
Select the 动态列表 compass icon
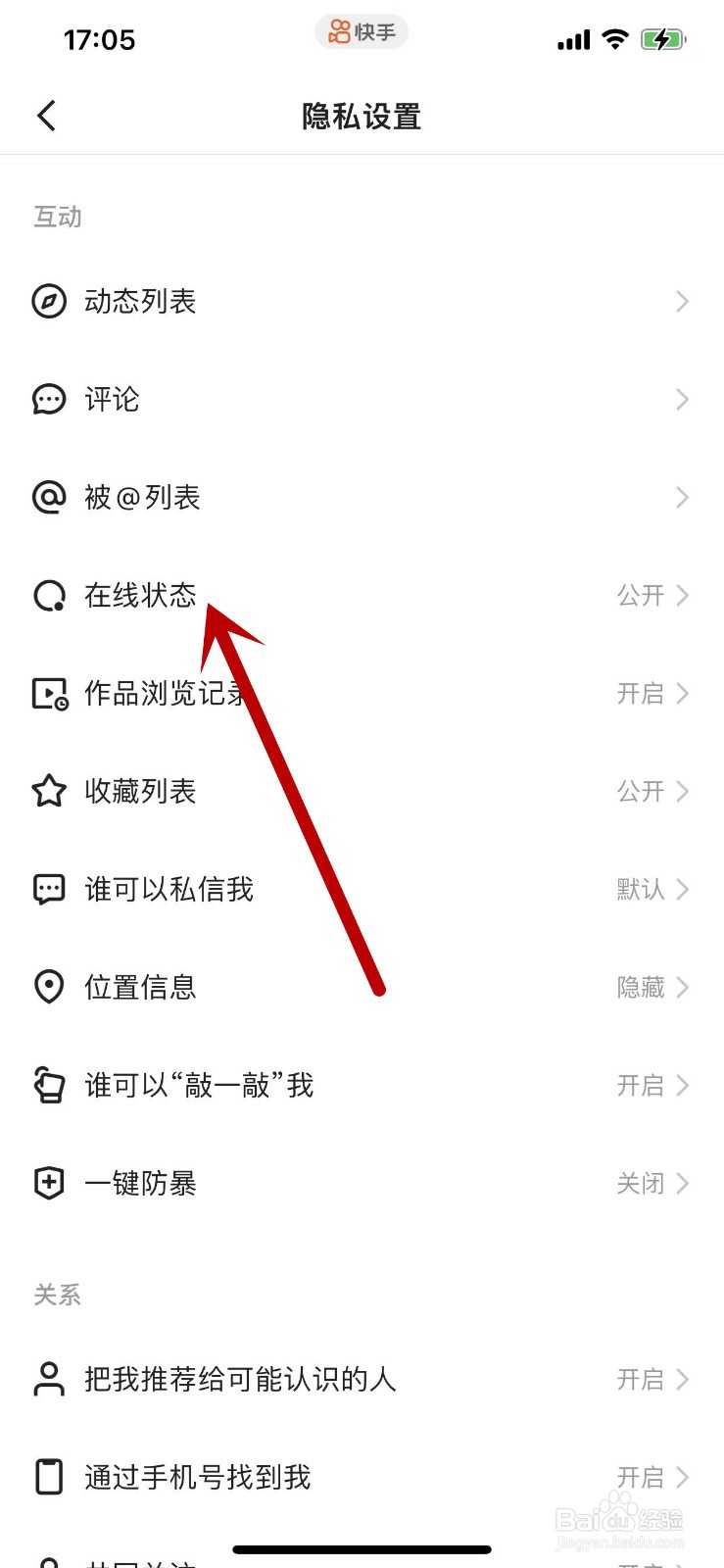pos(47,301)
